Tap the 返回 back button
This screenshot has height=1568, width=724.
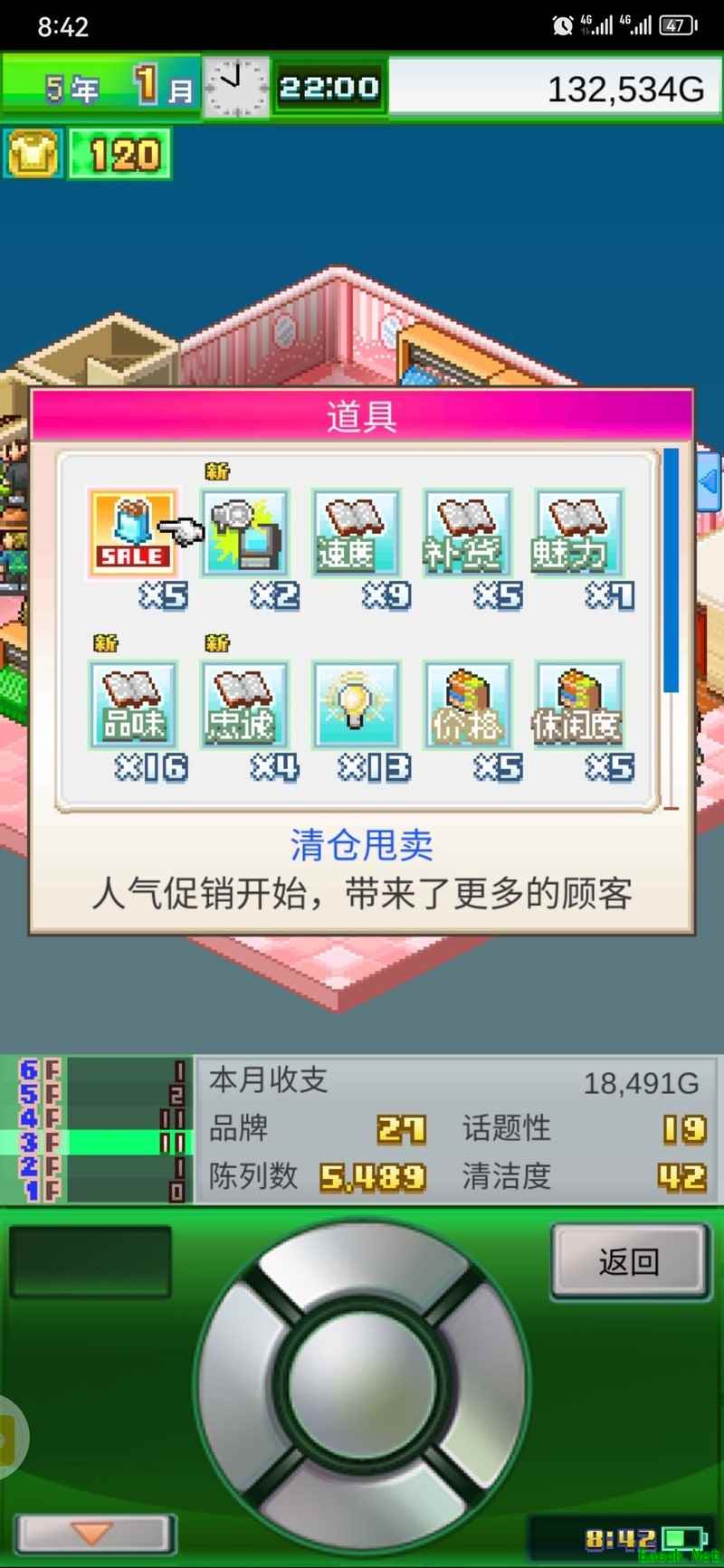(629, 1260)
